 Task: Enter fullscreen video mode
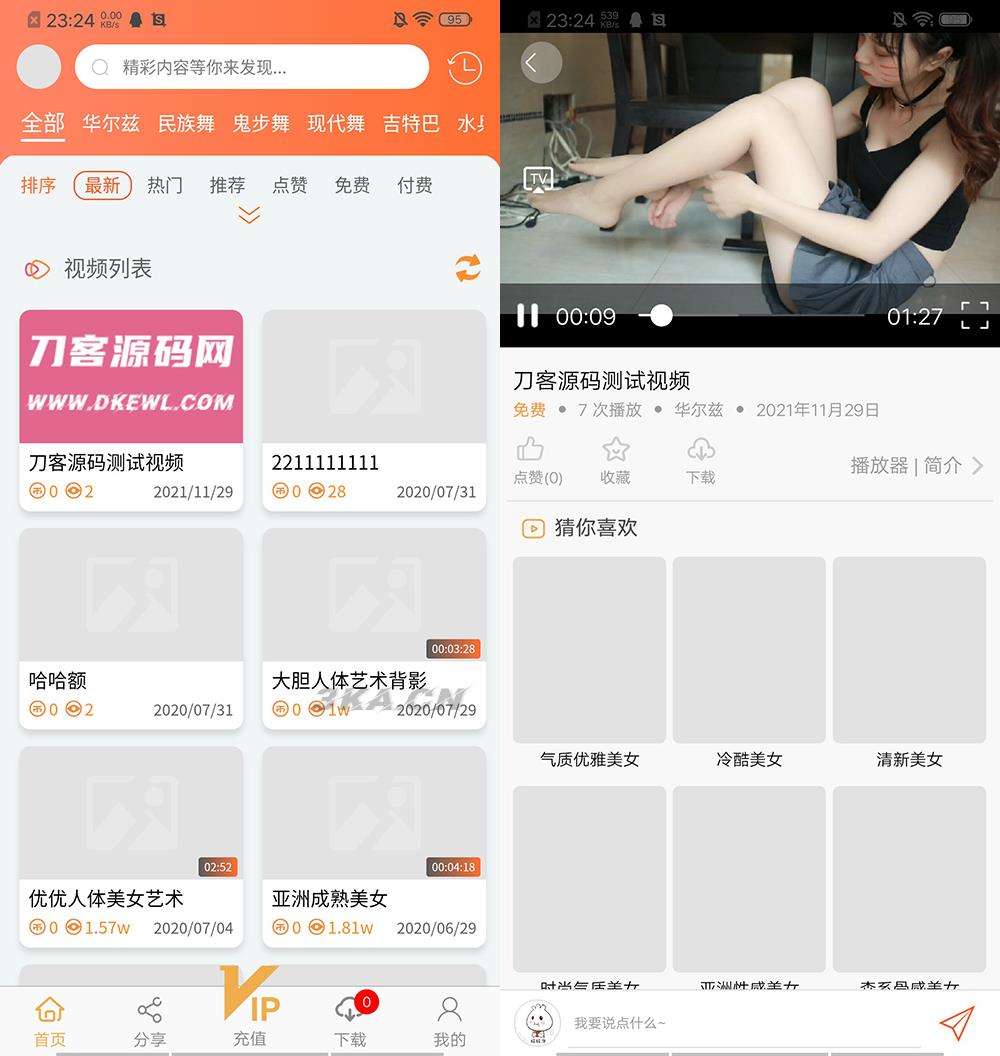pyautogui.click(x=974, y=316)
